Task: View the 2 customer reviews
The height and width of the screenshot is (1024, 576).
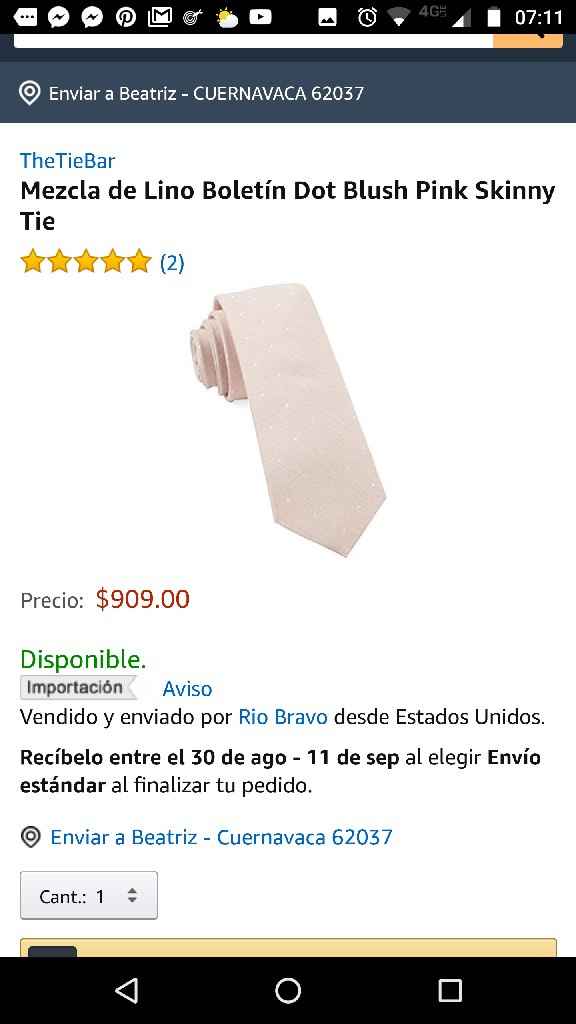Action: 172,263
